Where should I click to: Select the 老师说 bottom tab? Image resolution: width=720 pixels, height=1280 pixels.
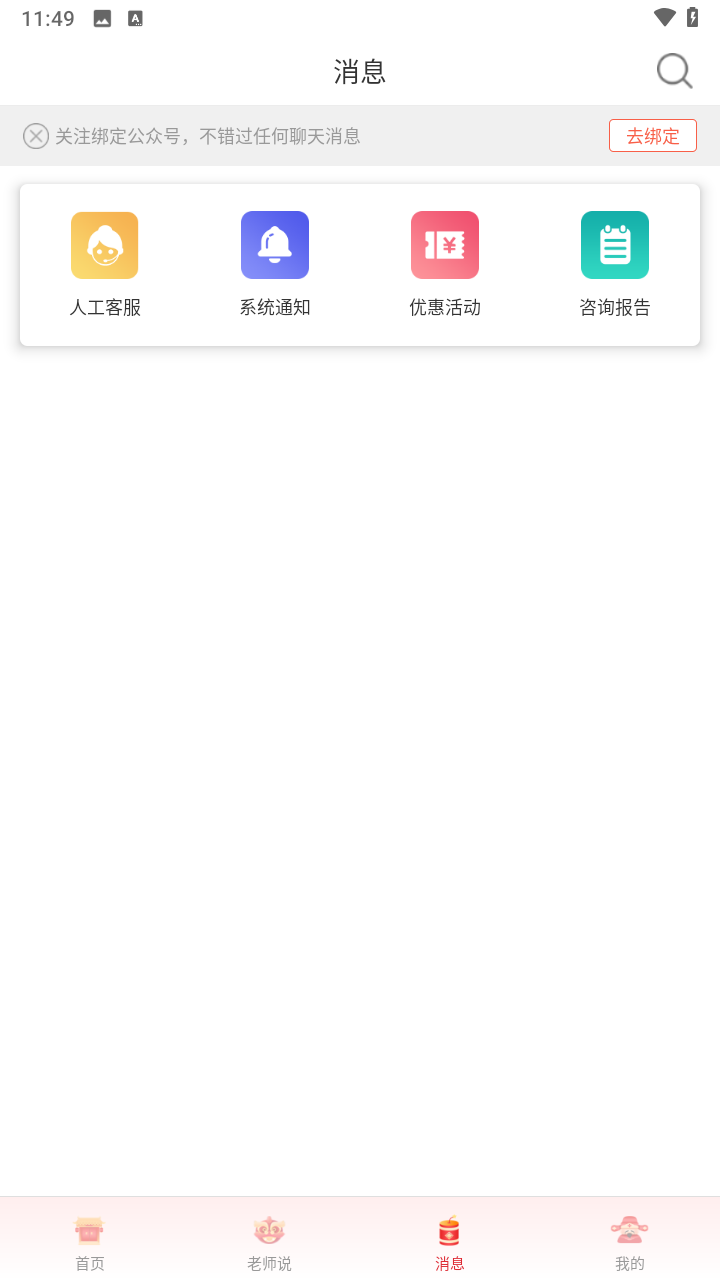269,1240
